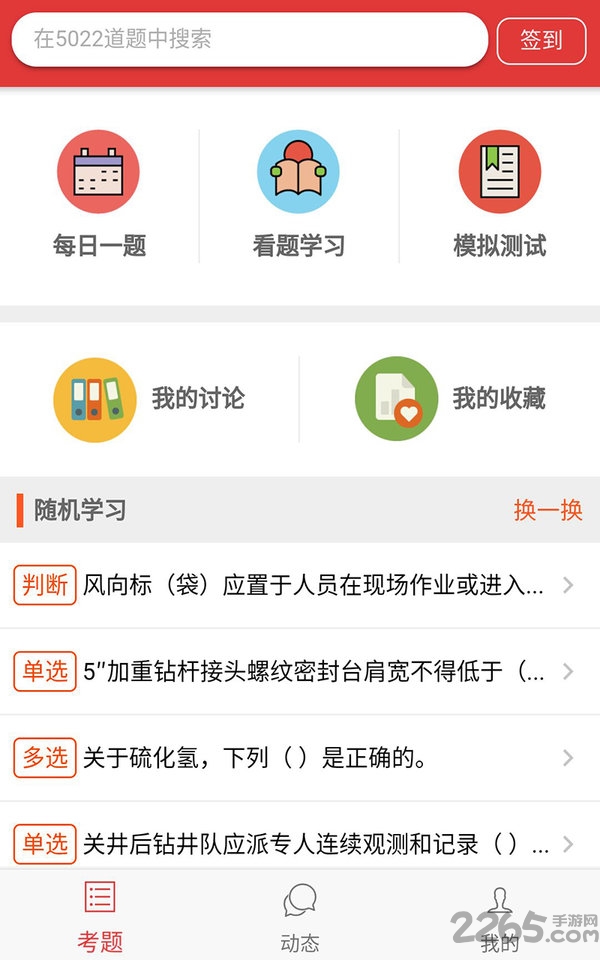Open the 单选 question about 关井后钻井队
This screenshot has width=600, height=960.
point(300,840)
